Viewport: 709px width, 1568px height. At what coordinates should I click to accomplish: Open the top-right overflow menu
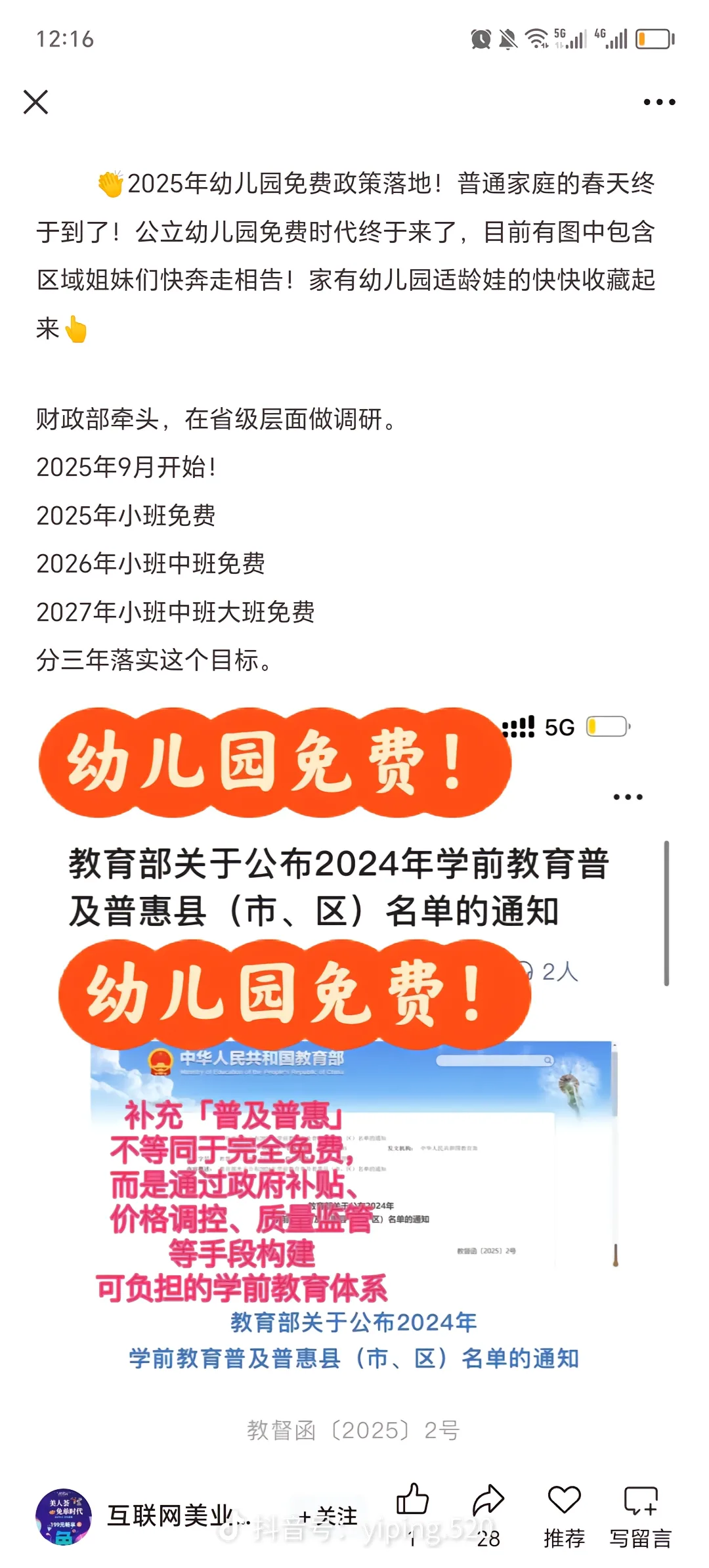click(x=659, y=102)
